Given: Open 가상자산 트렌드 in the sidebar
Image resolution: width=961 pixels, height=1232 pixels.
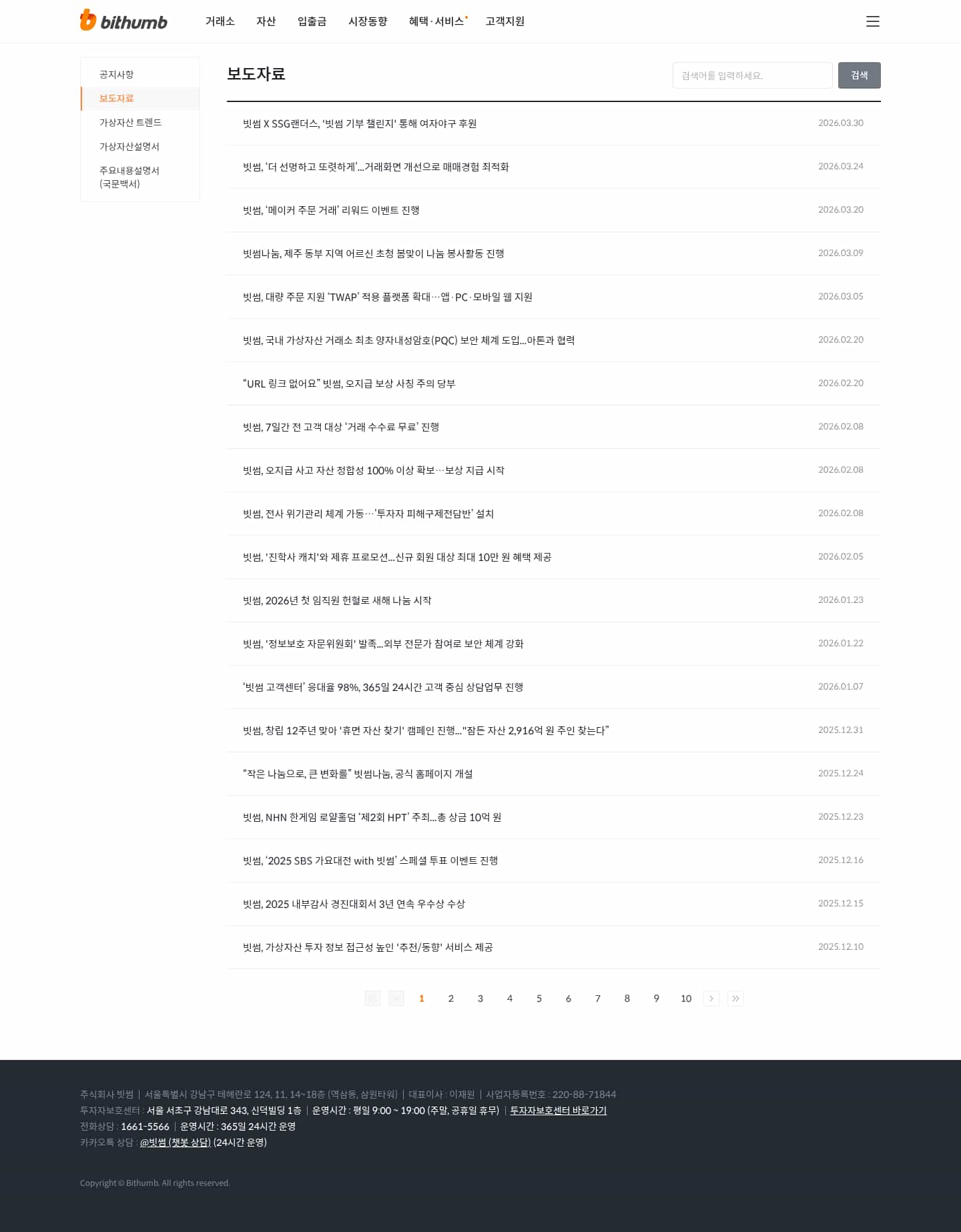Looking at the screenshot, I should (x=130, y=122).
